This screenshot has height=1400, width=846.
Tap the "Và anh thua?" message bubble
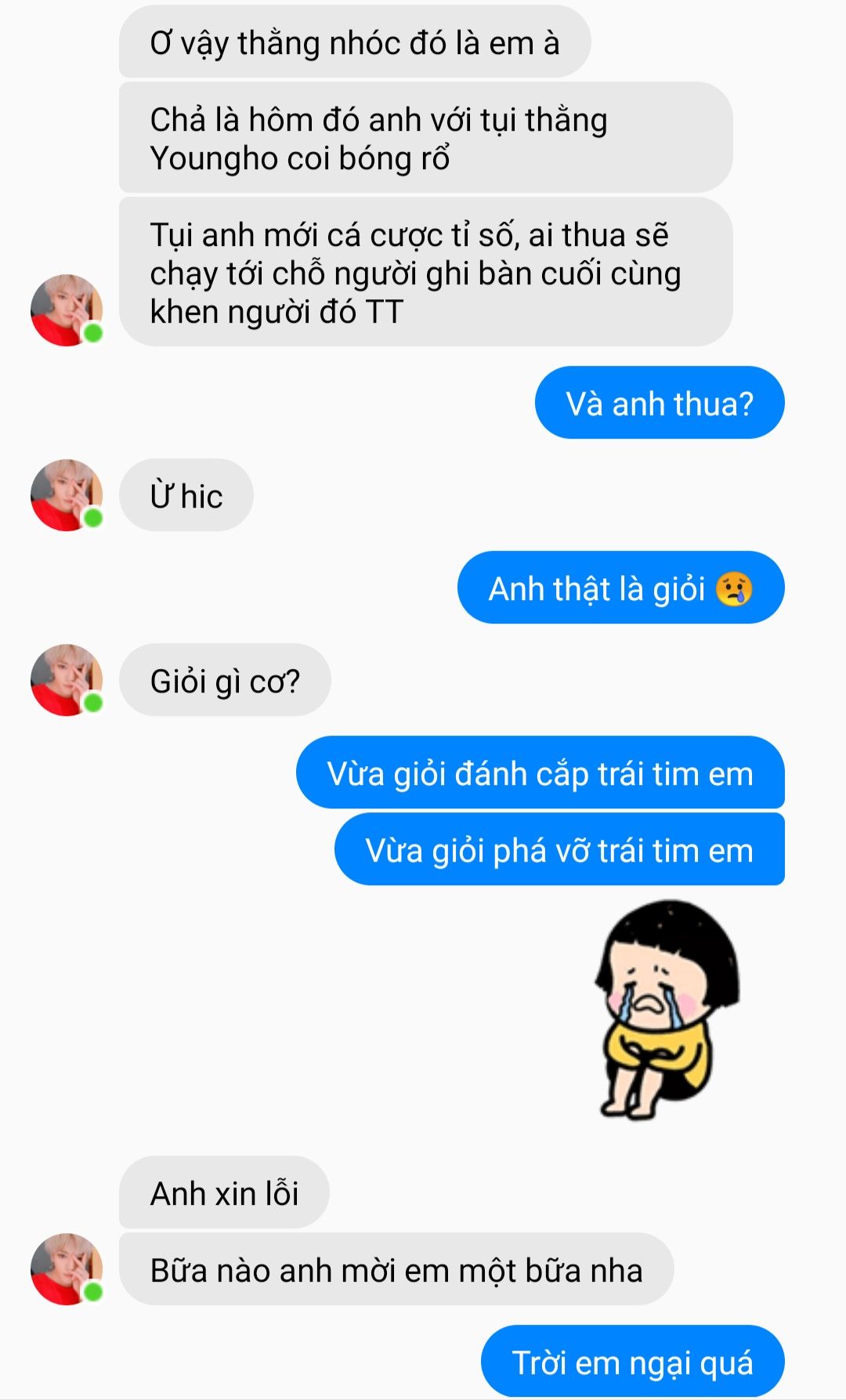[660, 403]
